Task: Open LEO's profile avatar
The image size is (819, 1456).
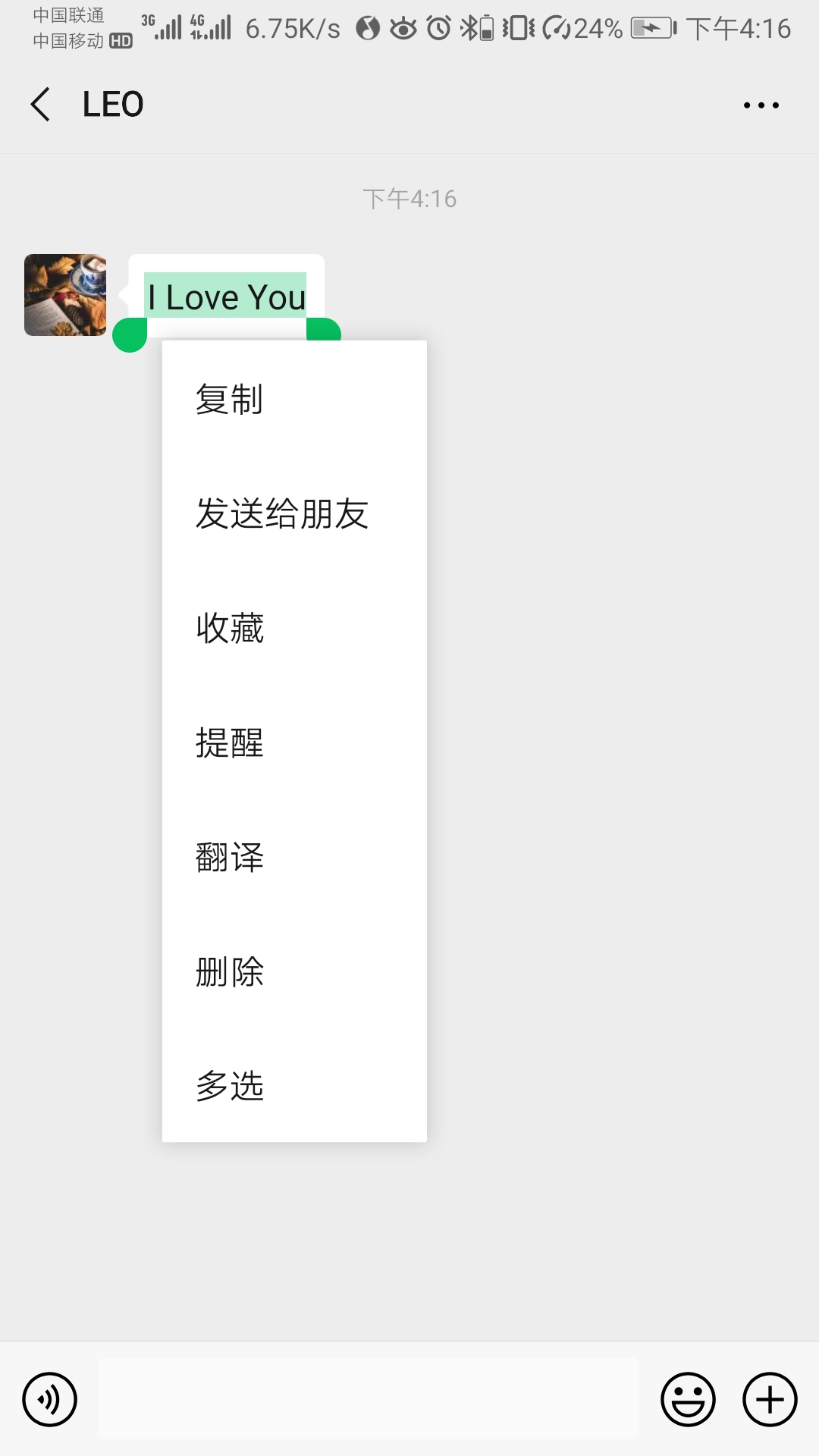Action: 65,295
